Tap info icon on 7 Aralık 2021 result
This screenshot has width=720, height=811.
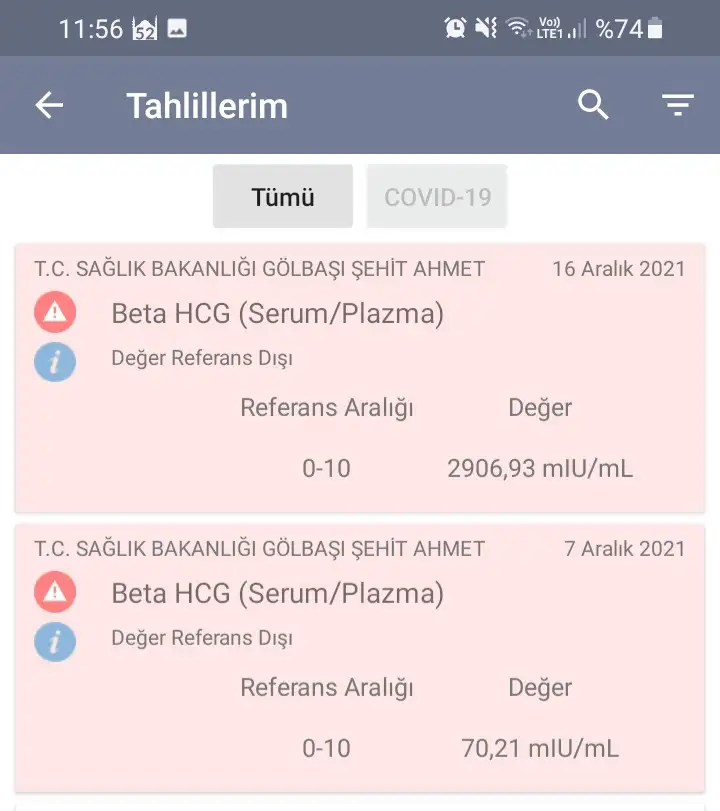click(x=55, y=642)
